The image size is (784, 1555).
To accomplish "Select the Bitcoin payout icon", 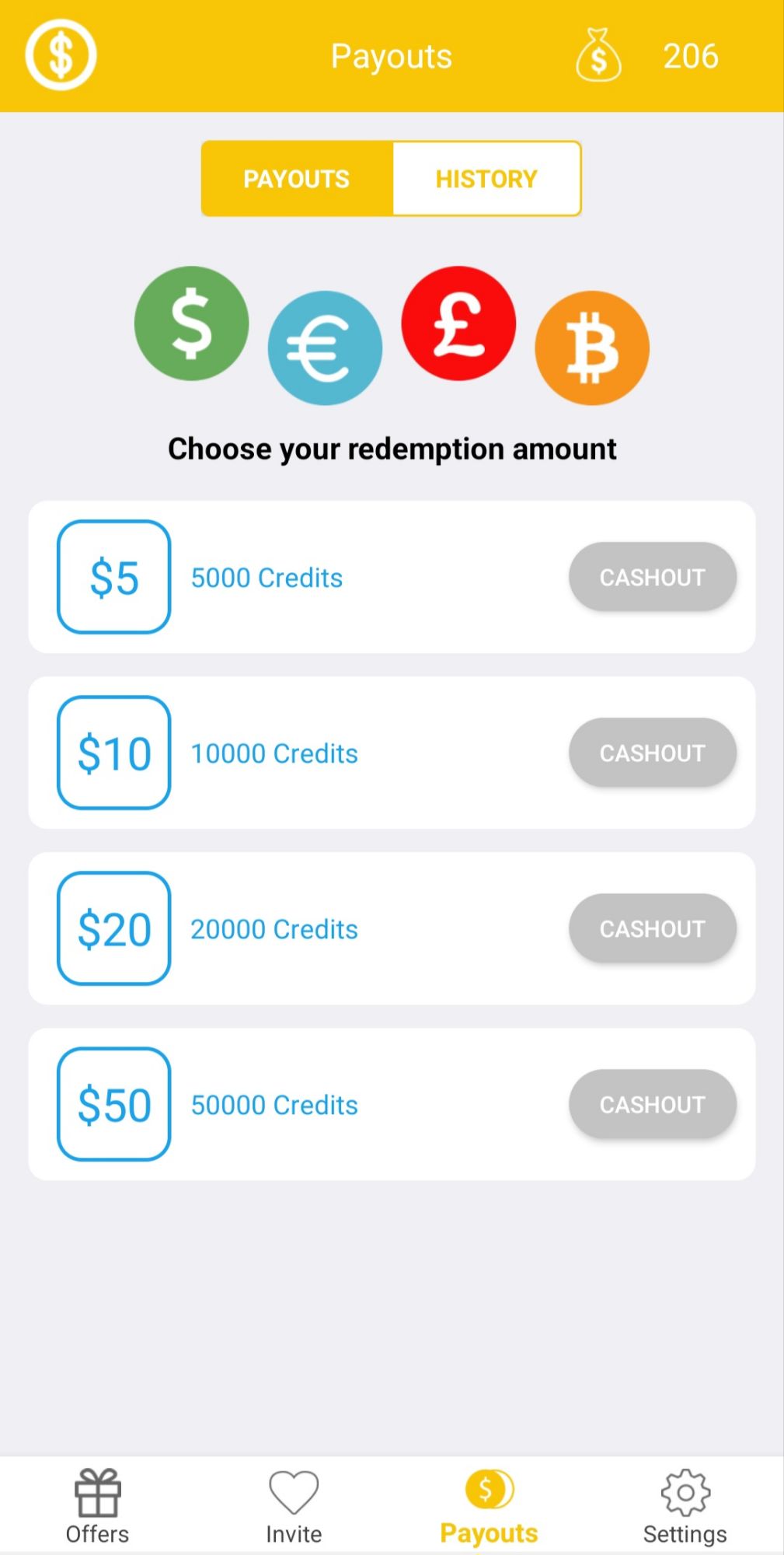I will [x=591, y=348].
